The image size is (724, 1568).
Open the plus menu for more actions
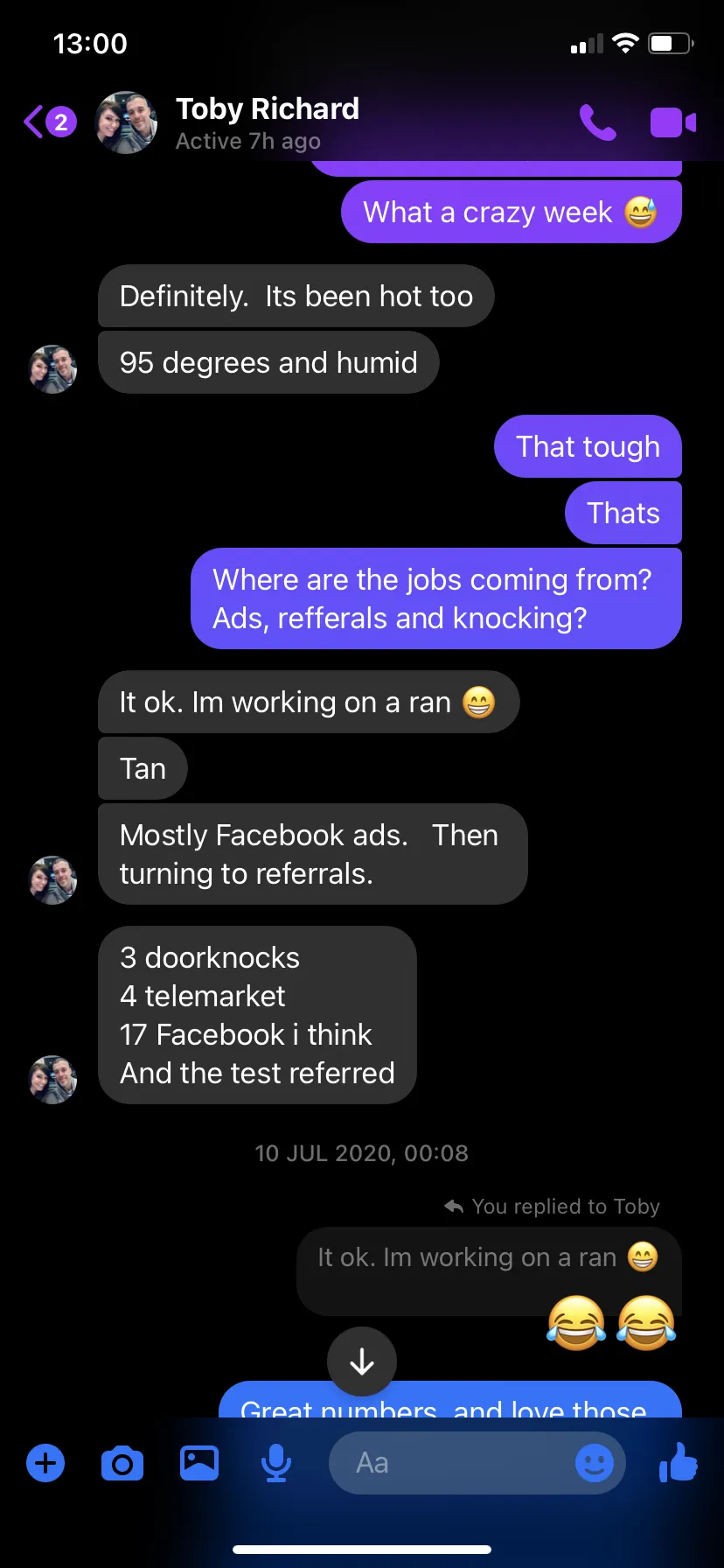[x=45, y=1463]
